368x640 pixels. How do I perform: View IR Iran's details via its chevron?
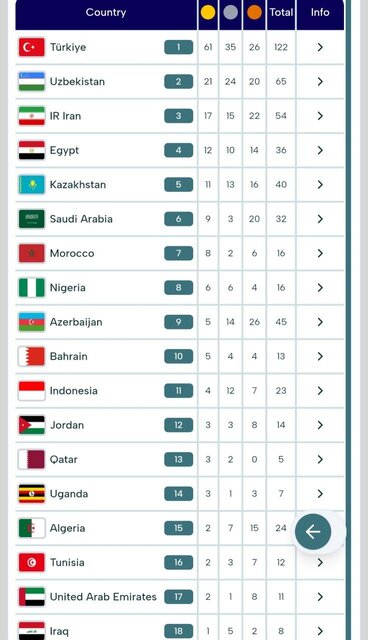tap(320, 116)
